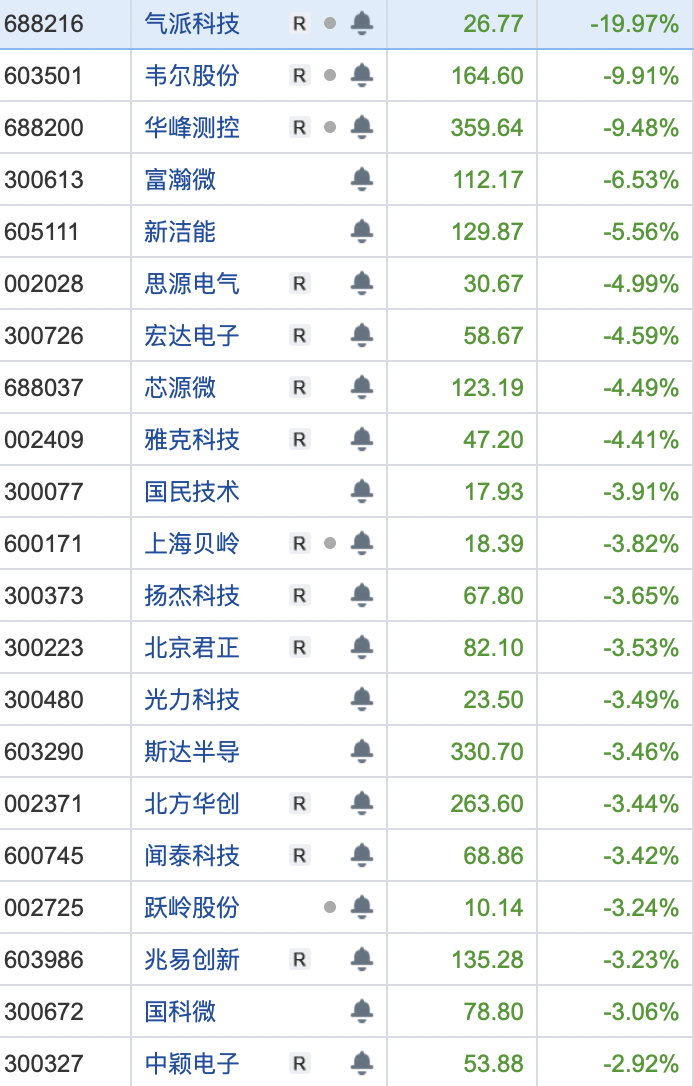
Task: Tap the R badge next to 思源电气
Action: point(299,283)
